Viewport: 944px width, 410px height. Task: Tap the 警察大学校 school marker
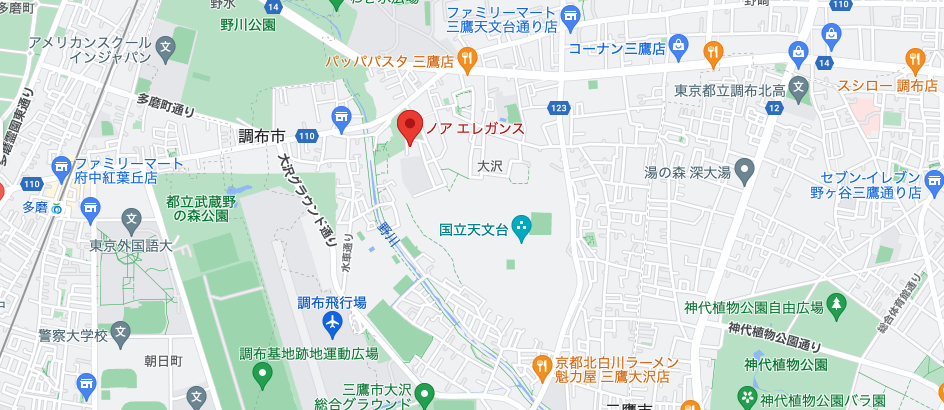point(120,331)
